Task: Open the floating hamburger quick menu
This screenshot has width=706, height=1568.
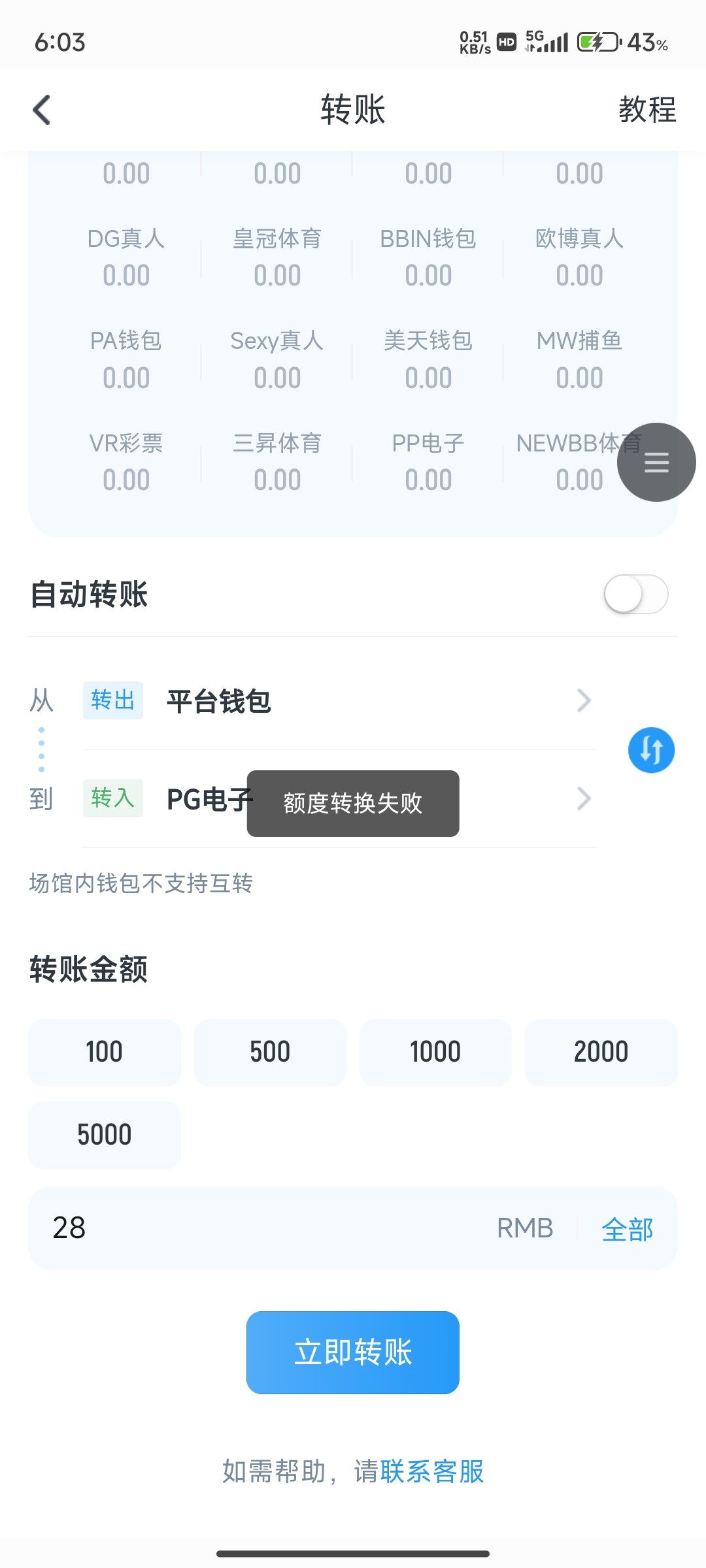Action: [x=656, y=462]
